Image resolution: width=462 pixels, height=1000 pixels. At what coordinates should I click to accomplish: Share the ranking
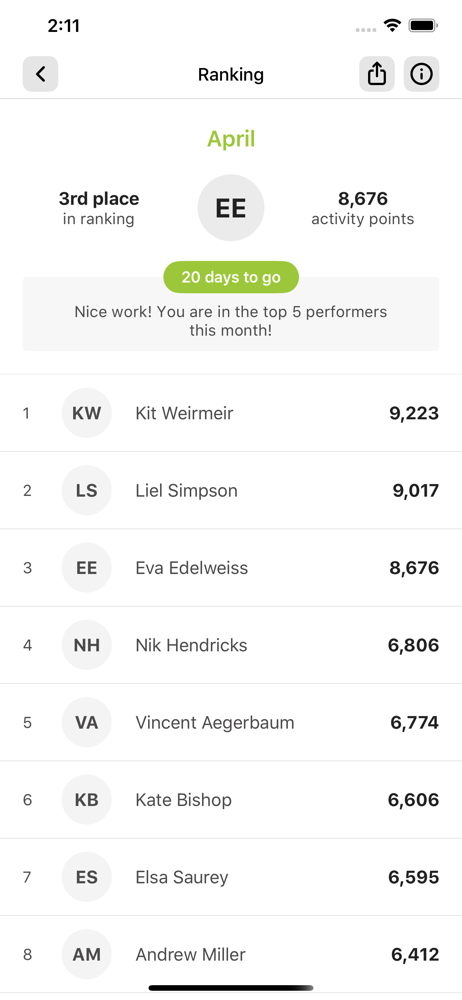376,74
